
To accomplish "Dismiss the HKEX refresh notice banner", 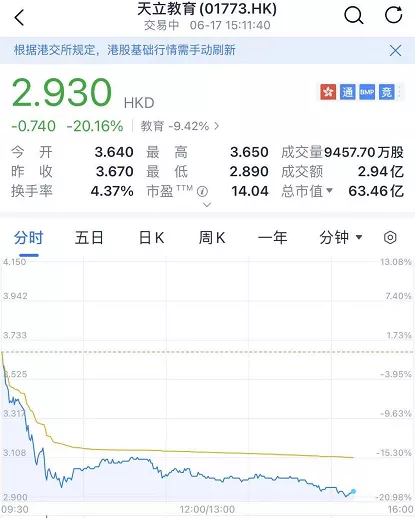I will click(395, 51).
